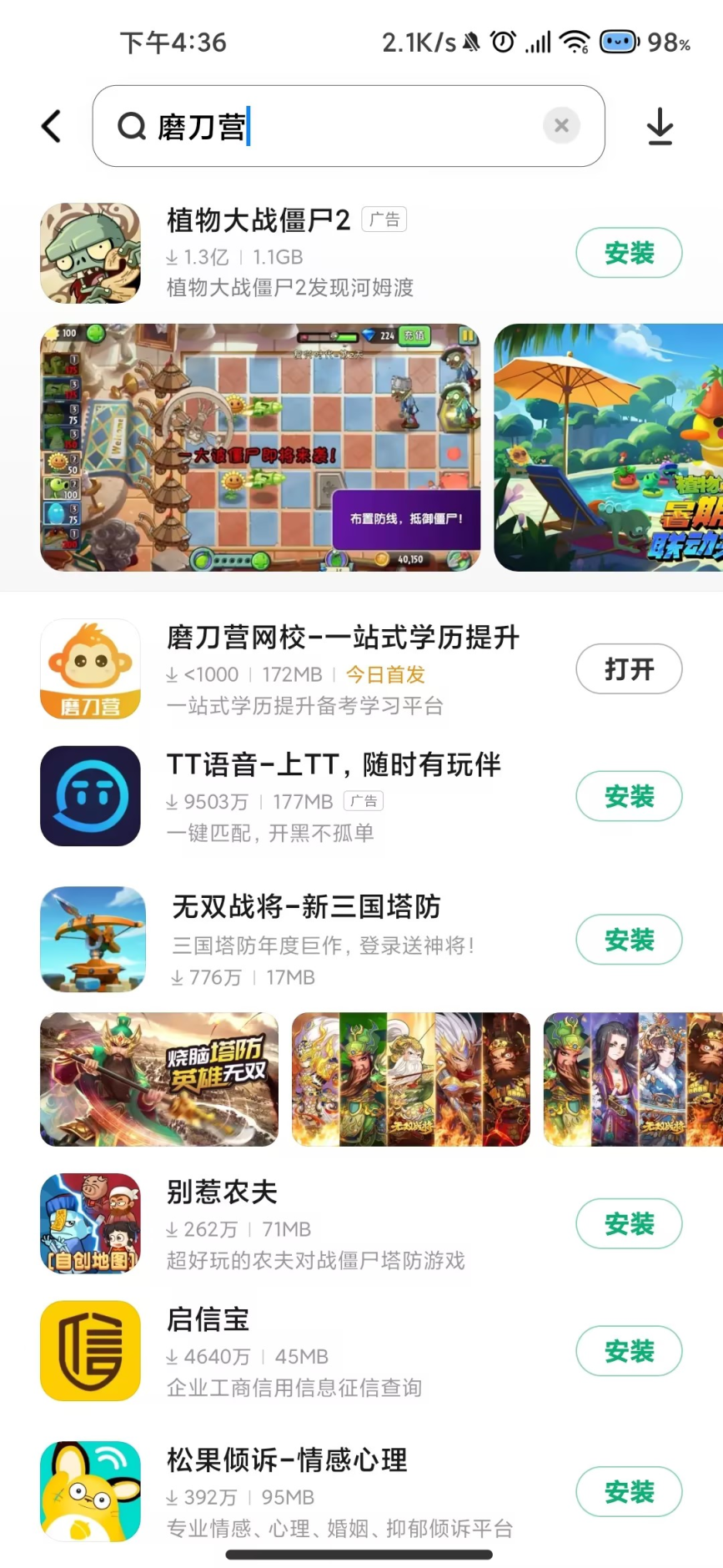
Task: Install 别惹农夫
Action: coord(629,1224)
